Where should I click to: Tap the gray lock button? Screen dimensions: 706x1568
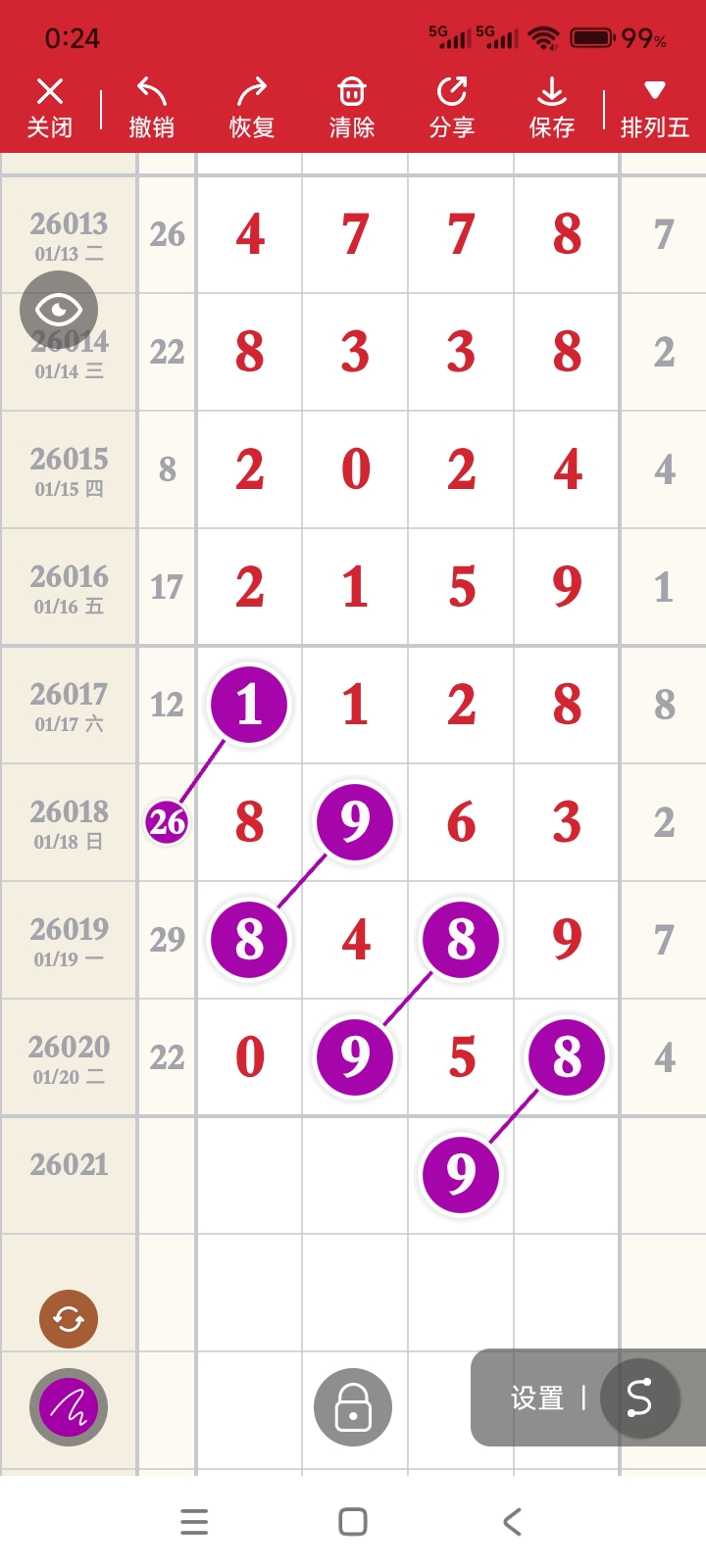pyautogui.click(x=353, y=1407)
